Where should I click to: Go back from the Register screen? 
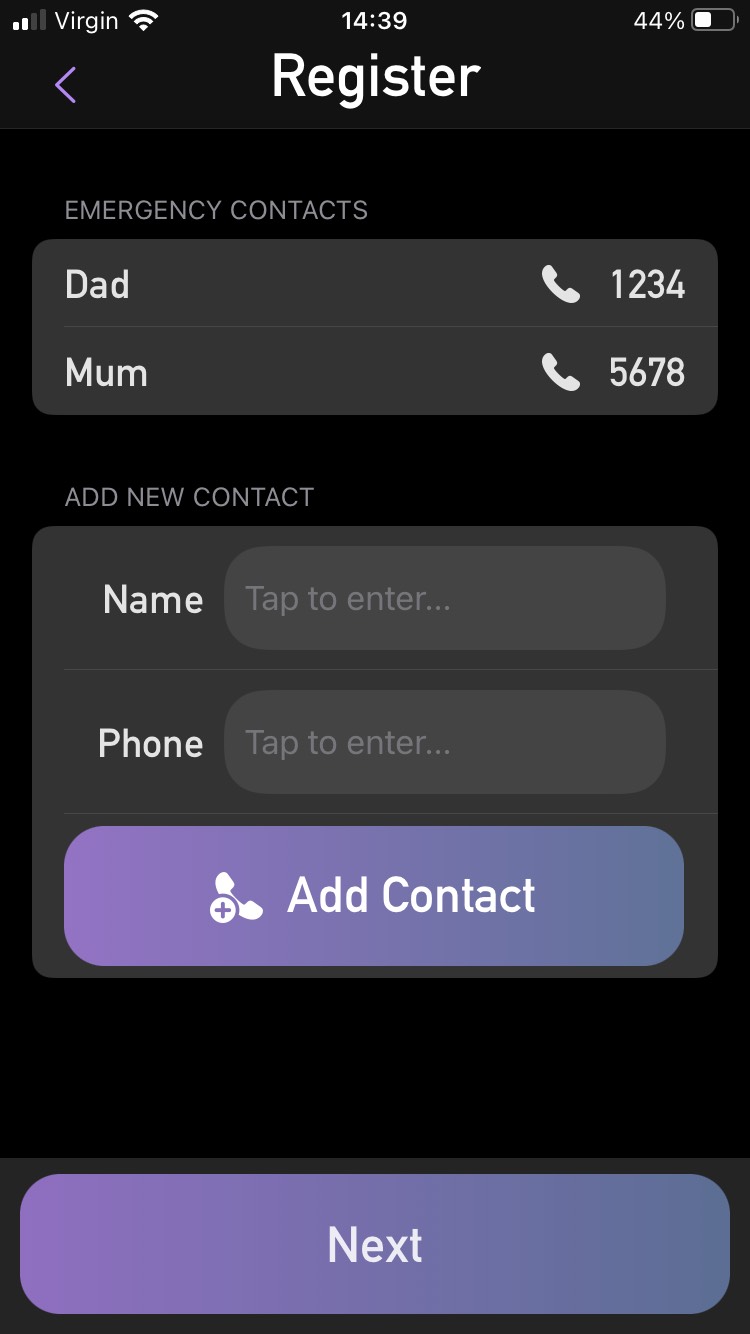[x=66, y=85]
